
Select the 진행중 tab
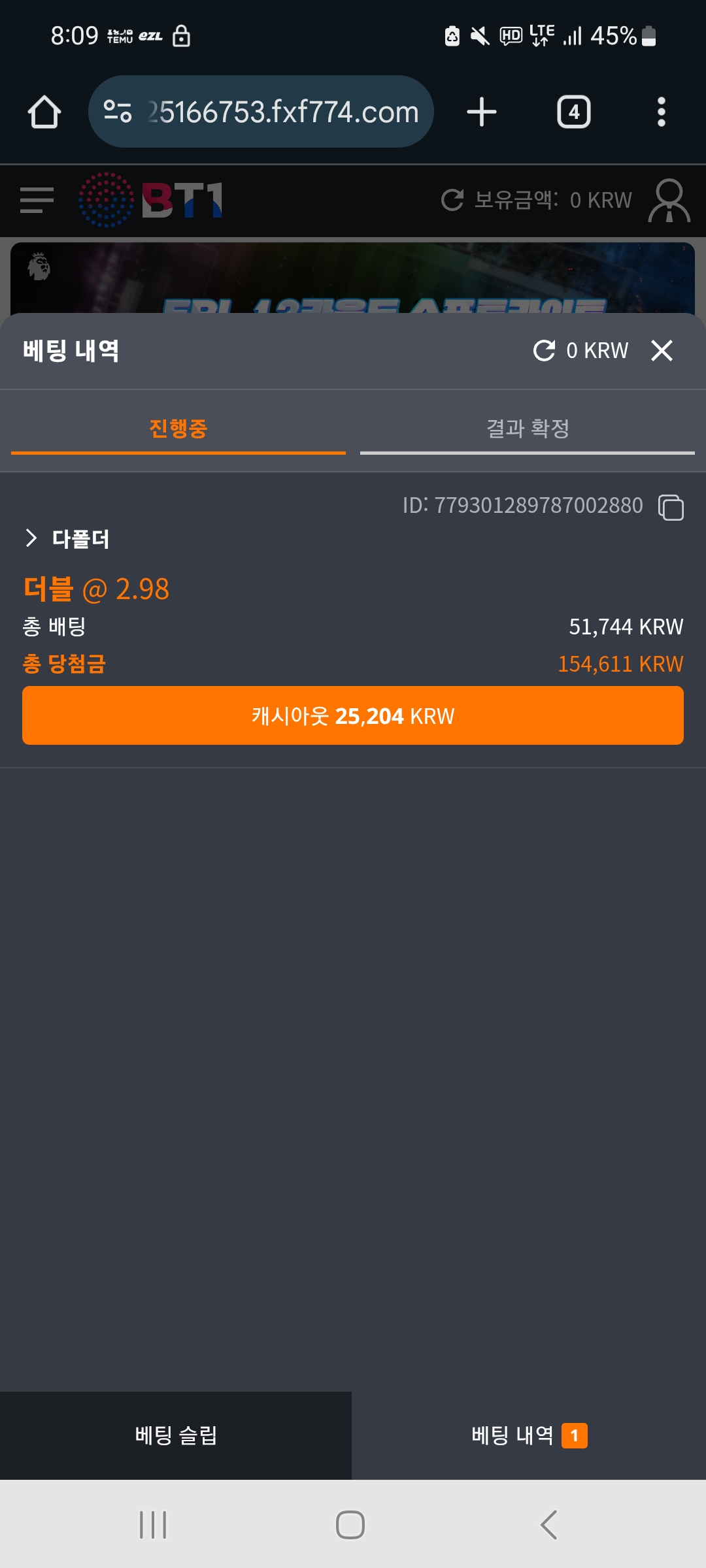coord(178,429)
